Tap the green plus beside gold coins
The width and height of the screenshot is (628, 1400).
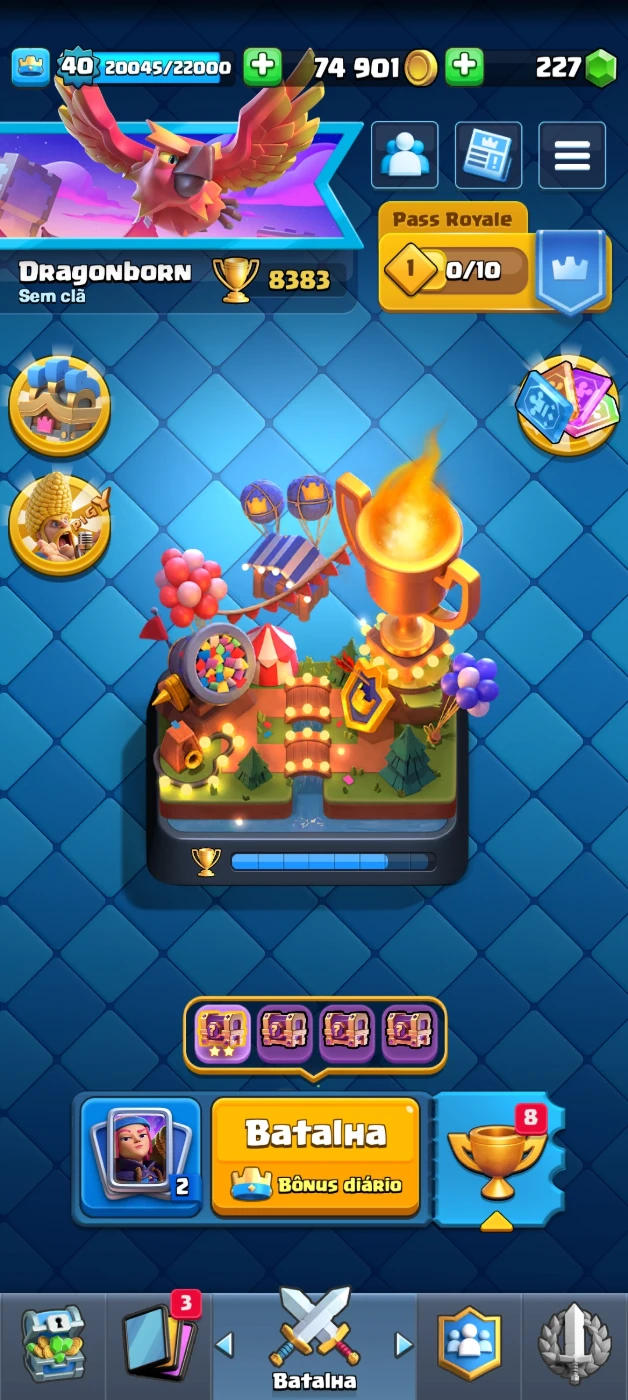(464, 67)
